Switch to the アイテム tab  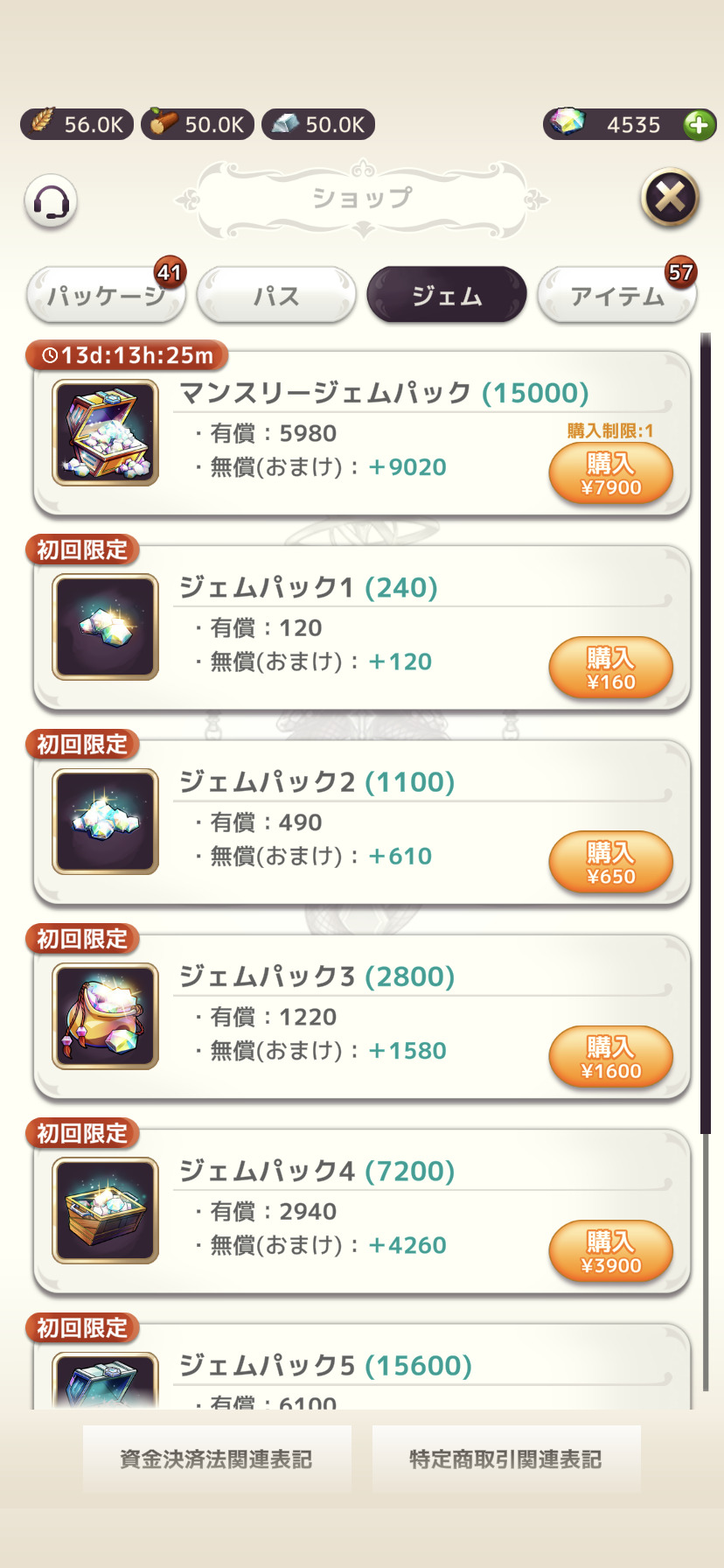coord(616,296)
